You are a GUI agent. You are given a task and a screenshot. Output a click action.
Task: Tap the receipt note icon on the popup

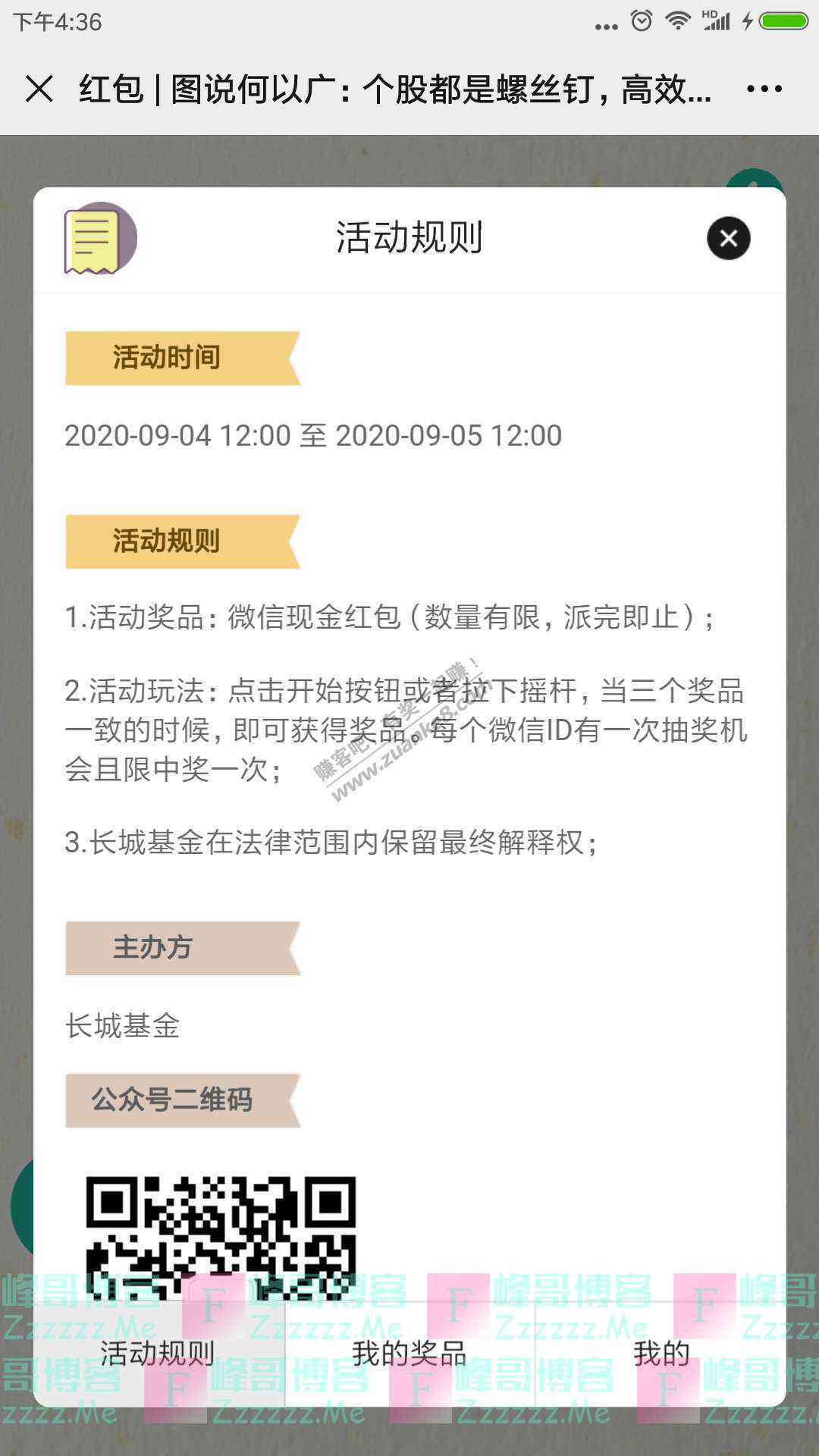(x=97, y=239)
